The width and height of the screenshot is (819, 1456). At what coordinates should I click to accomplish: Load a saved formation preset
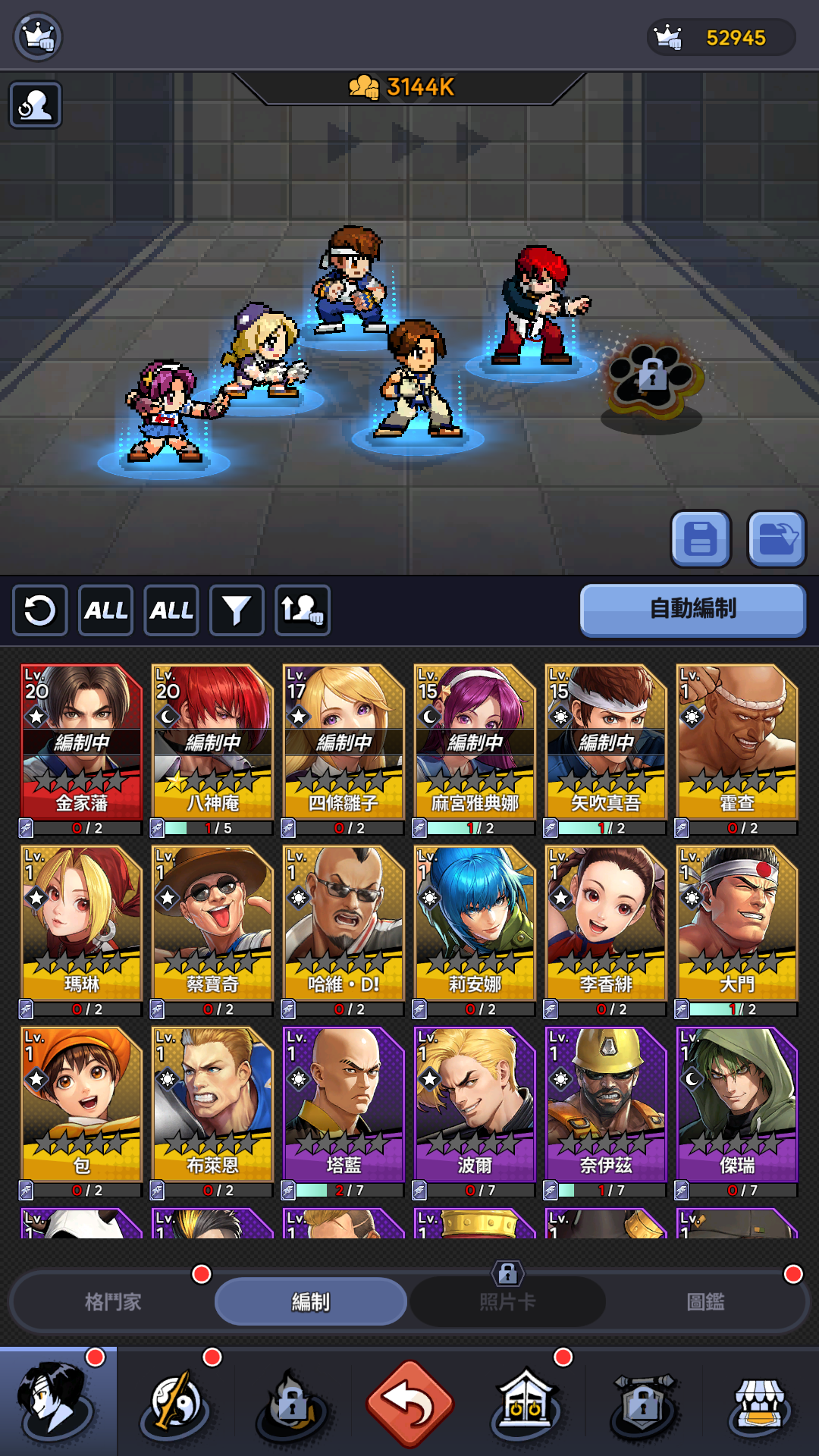coord(777,538)
